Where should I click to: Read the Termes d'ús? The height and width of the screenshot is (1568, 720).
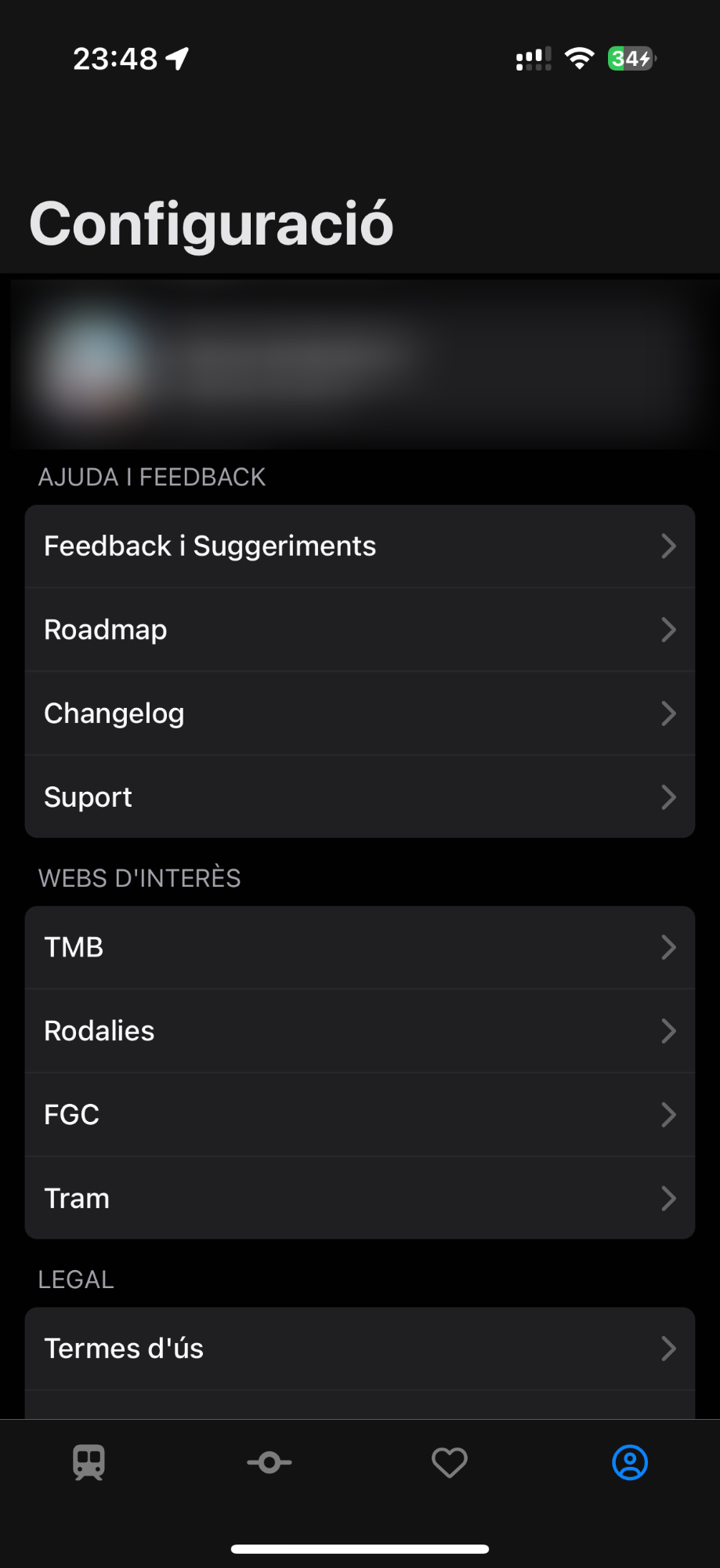point(360,1348)
